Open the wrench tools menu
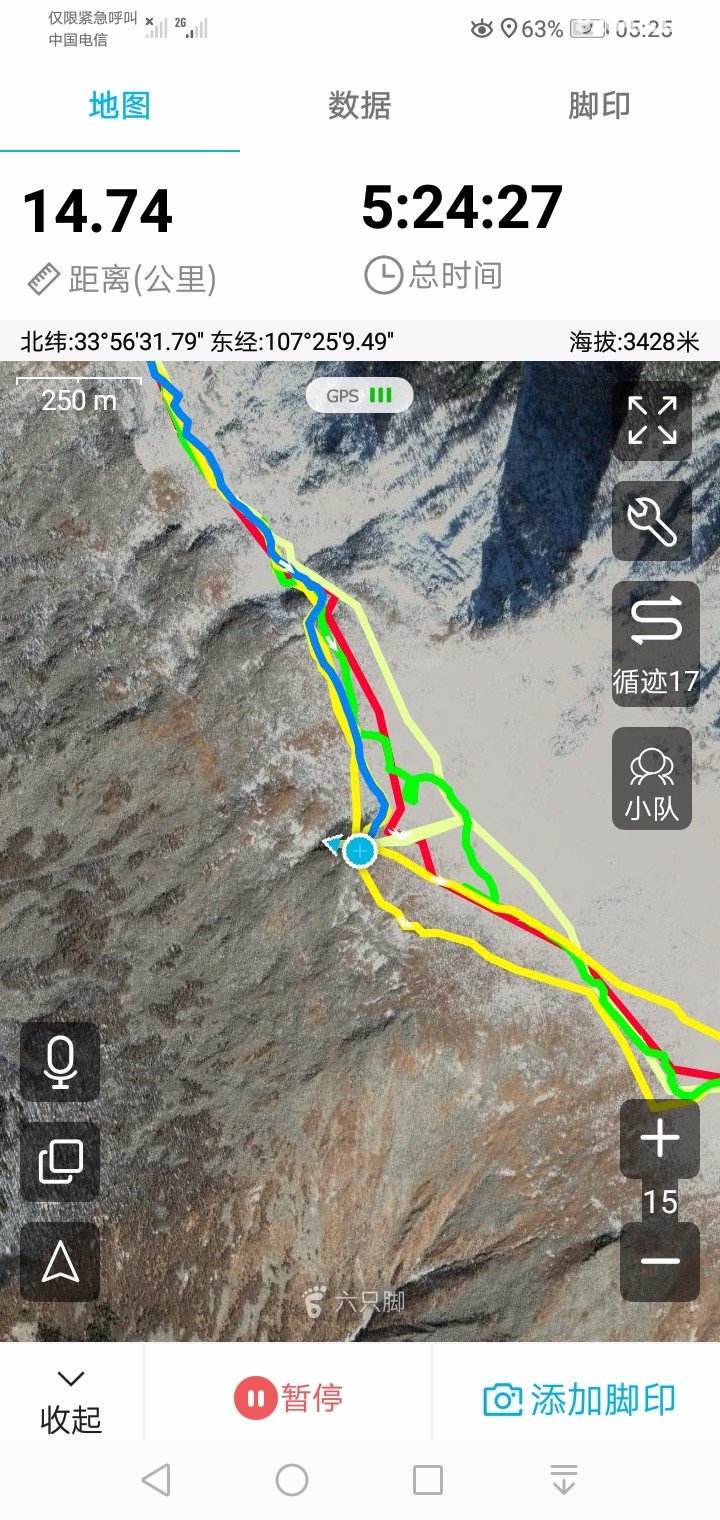 652,520
